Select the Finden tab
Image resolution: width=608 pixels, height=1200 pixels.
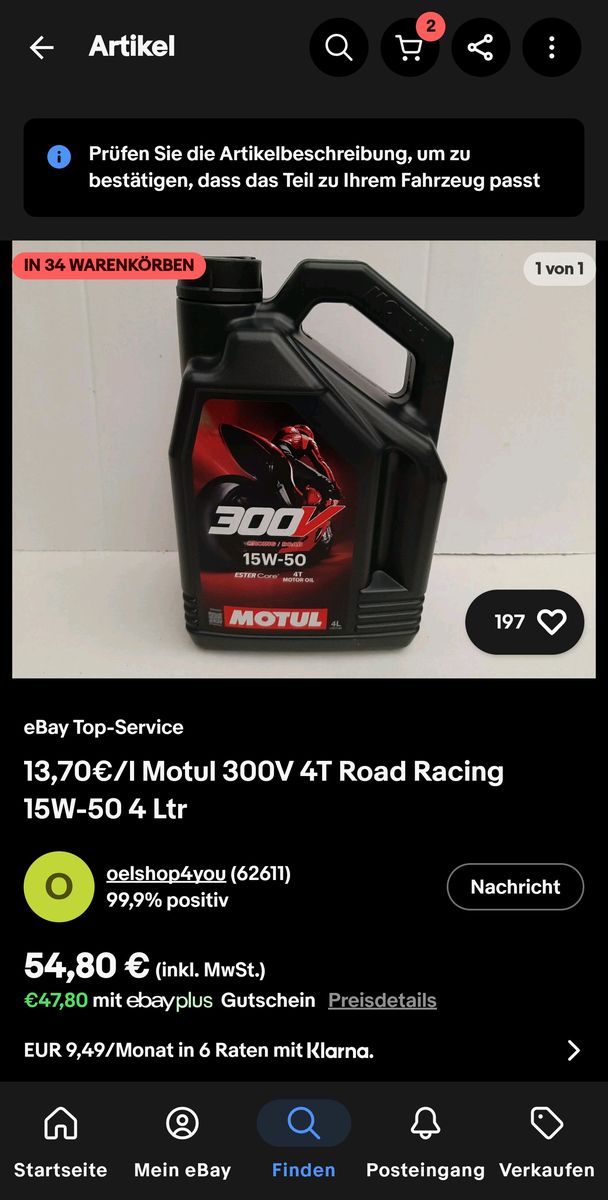pyautogui.click(x=303, y=1140)
